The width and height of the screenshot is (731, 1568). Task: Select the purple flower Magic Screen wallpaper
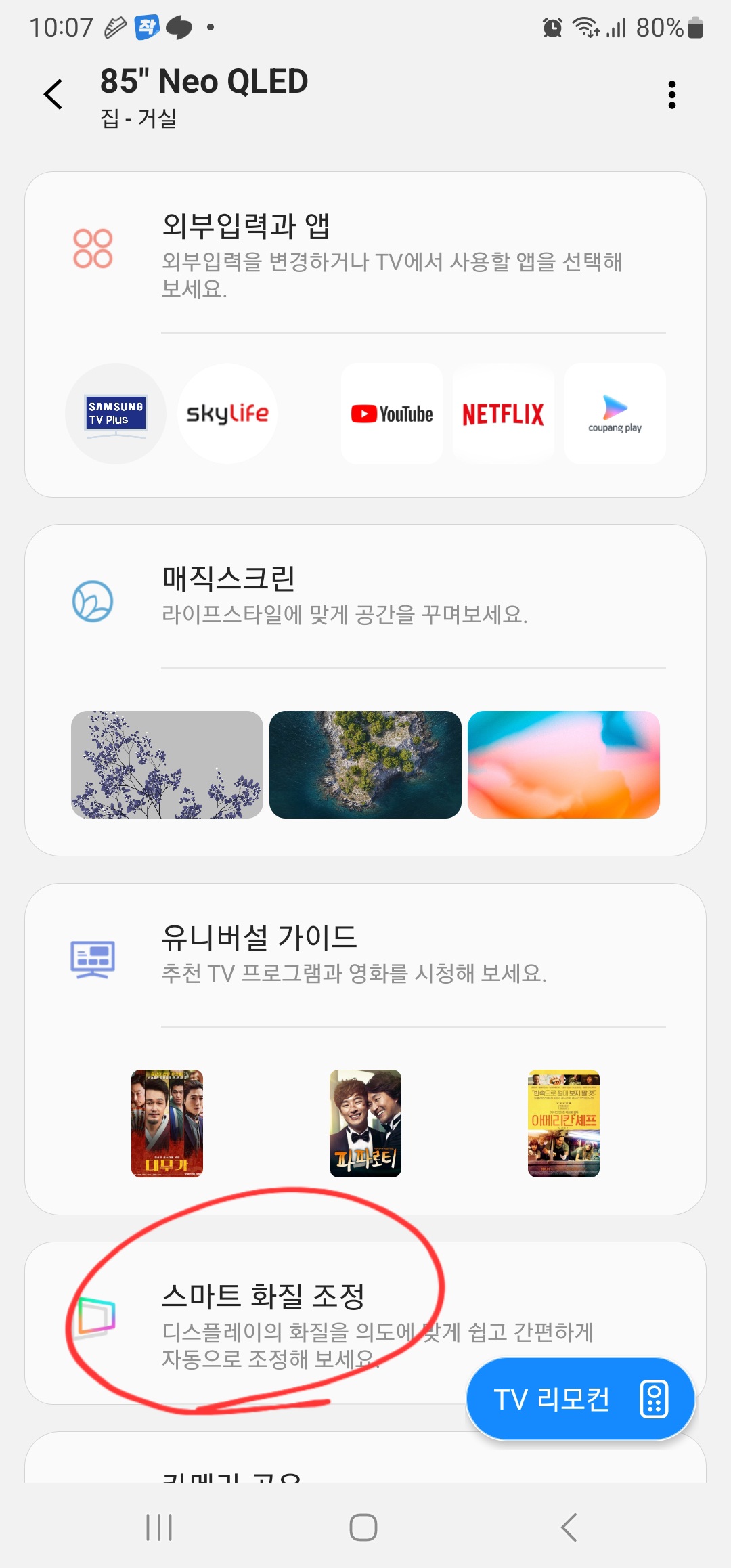click(x=167, y=765)
